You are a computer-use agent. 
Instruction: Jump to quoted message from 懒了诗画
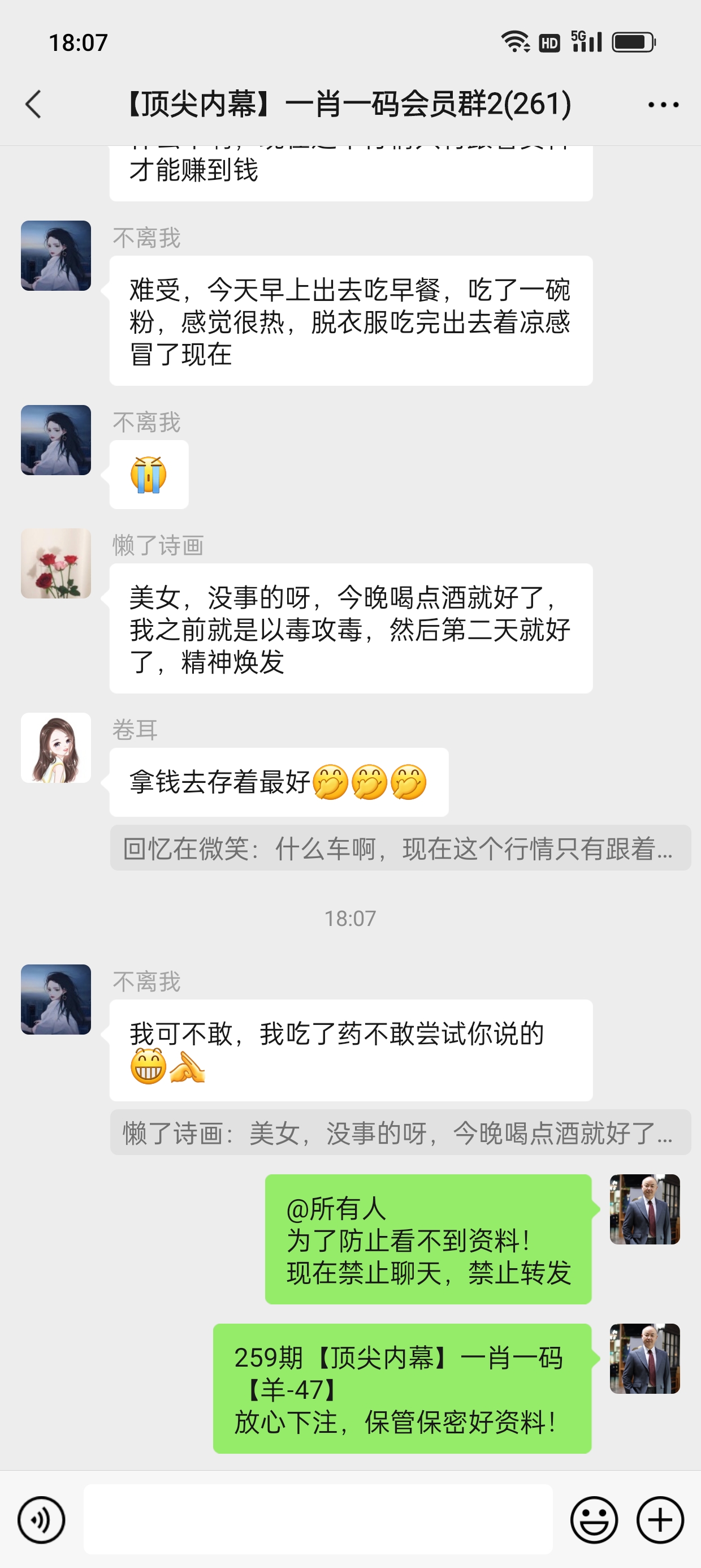(400, 1133)
